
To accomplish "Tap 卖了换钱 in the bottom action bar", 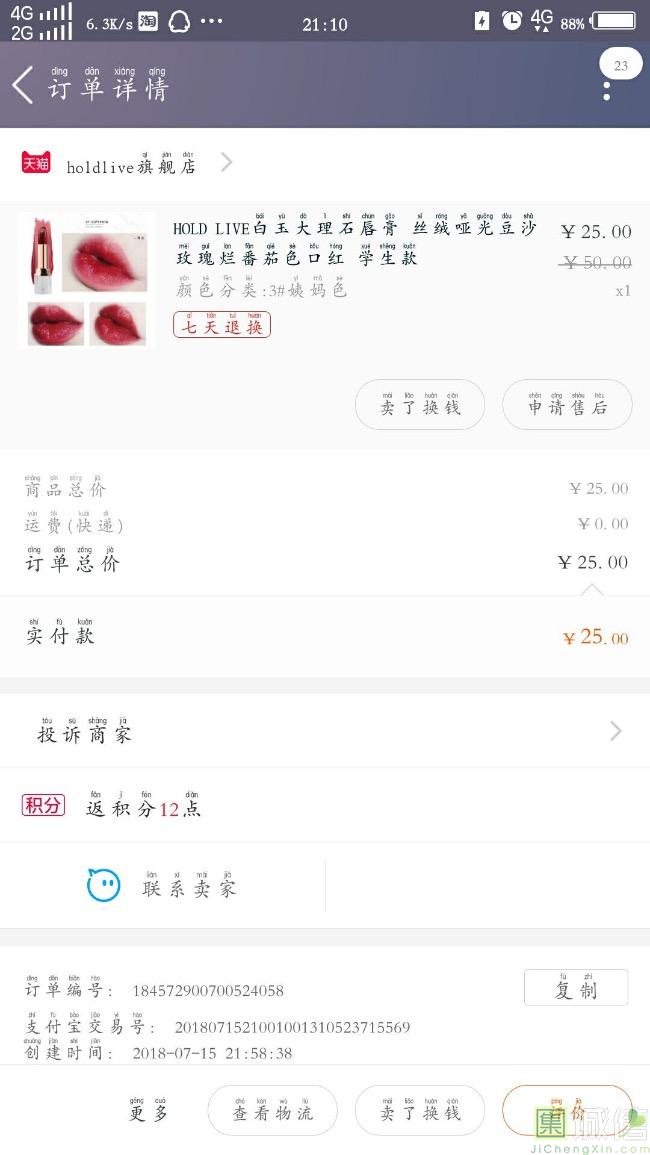I will coord(420,1111).
